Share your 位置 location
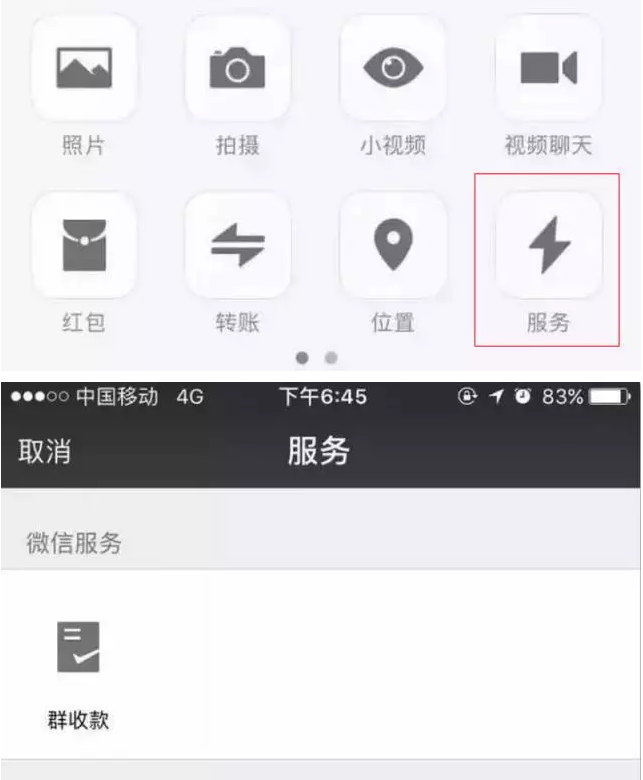 pyautogui.click(x=393, y=245)
